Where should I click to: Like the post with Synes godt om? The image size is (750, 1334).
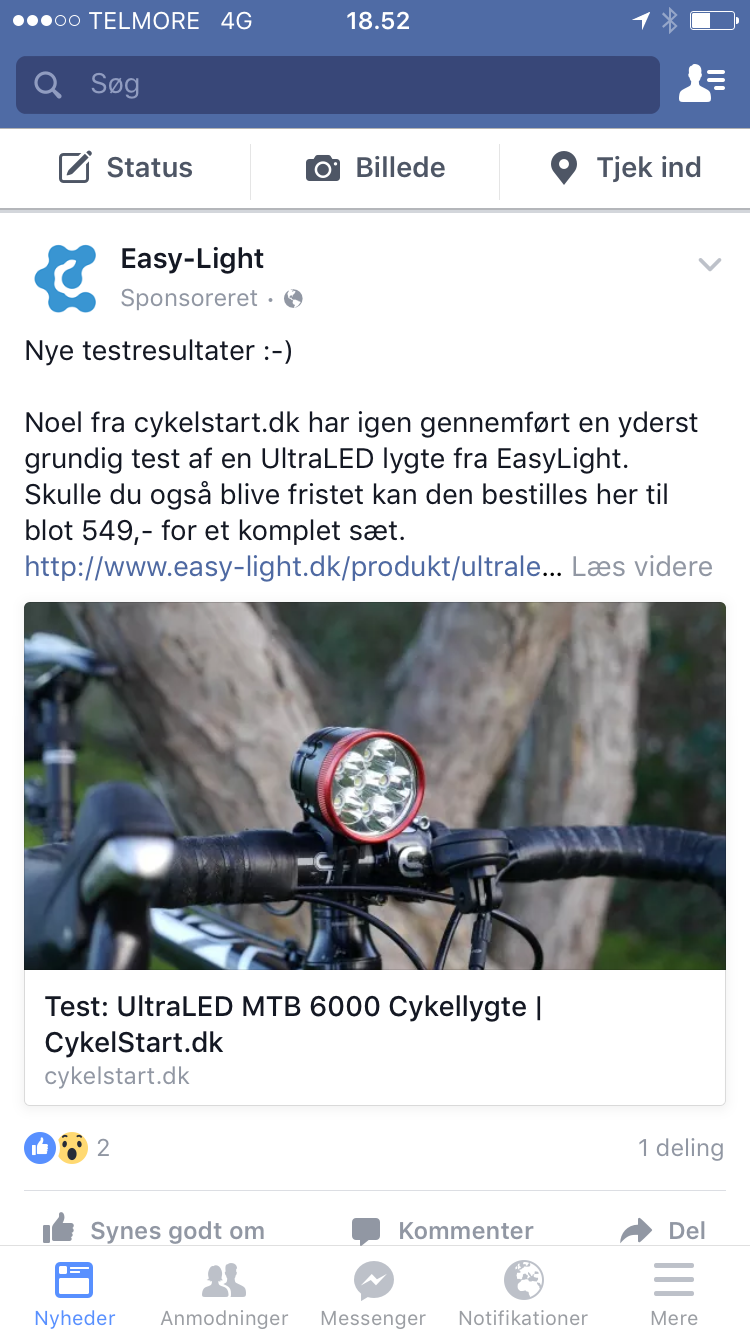(154, 1230)
